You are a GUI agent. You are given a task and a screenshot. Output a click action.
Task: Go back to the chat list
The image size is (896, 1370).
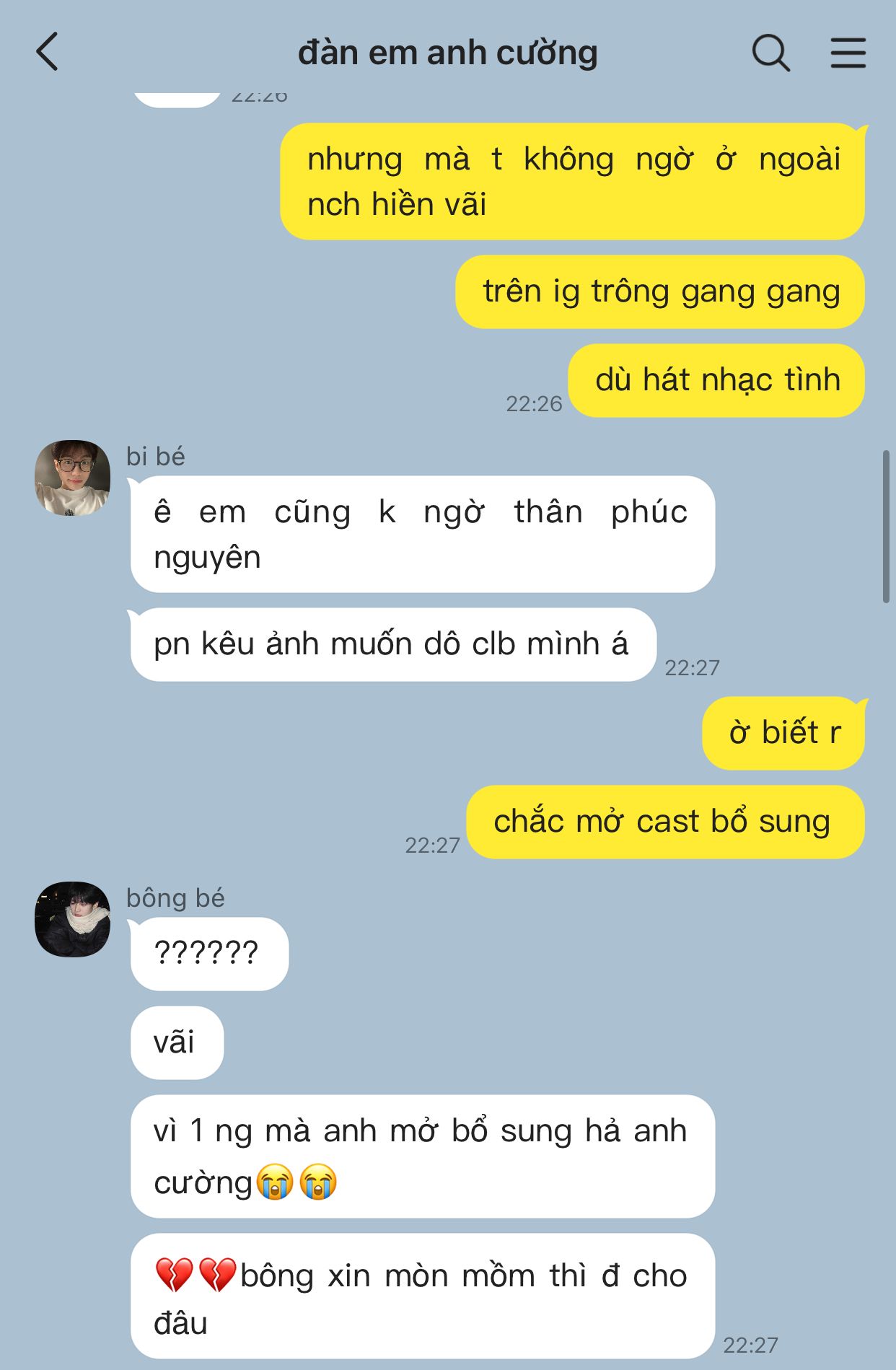(x=47, y=52)
